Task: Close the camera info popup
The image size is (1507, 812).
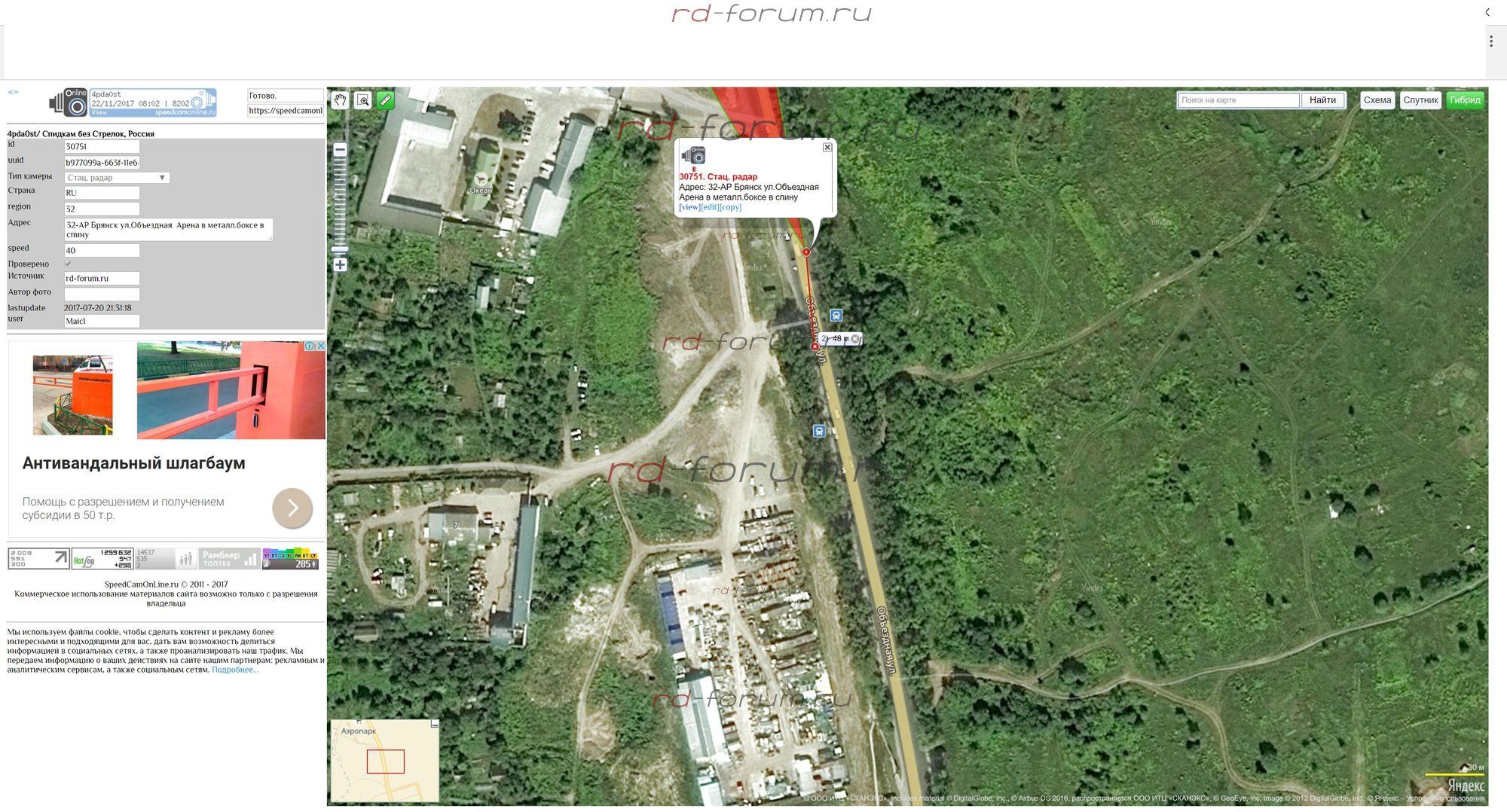Action: click(x=827, y=147)
